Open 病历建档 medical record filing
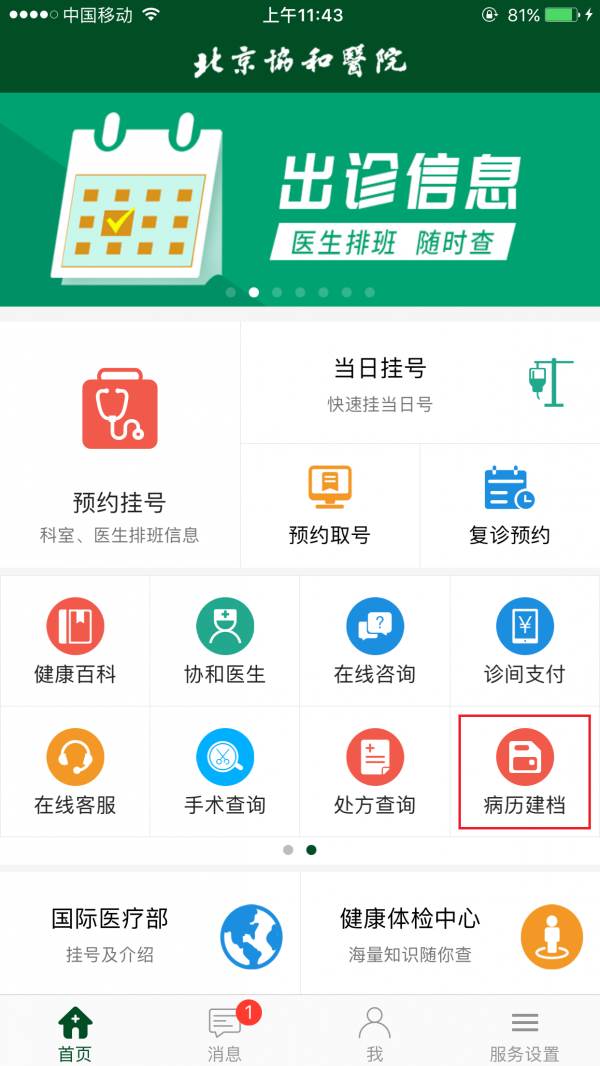This screenshot has height=1066, width=600. point(525,771)
